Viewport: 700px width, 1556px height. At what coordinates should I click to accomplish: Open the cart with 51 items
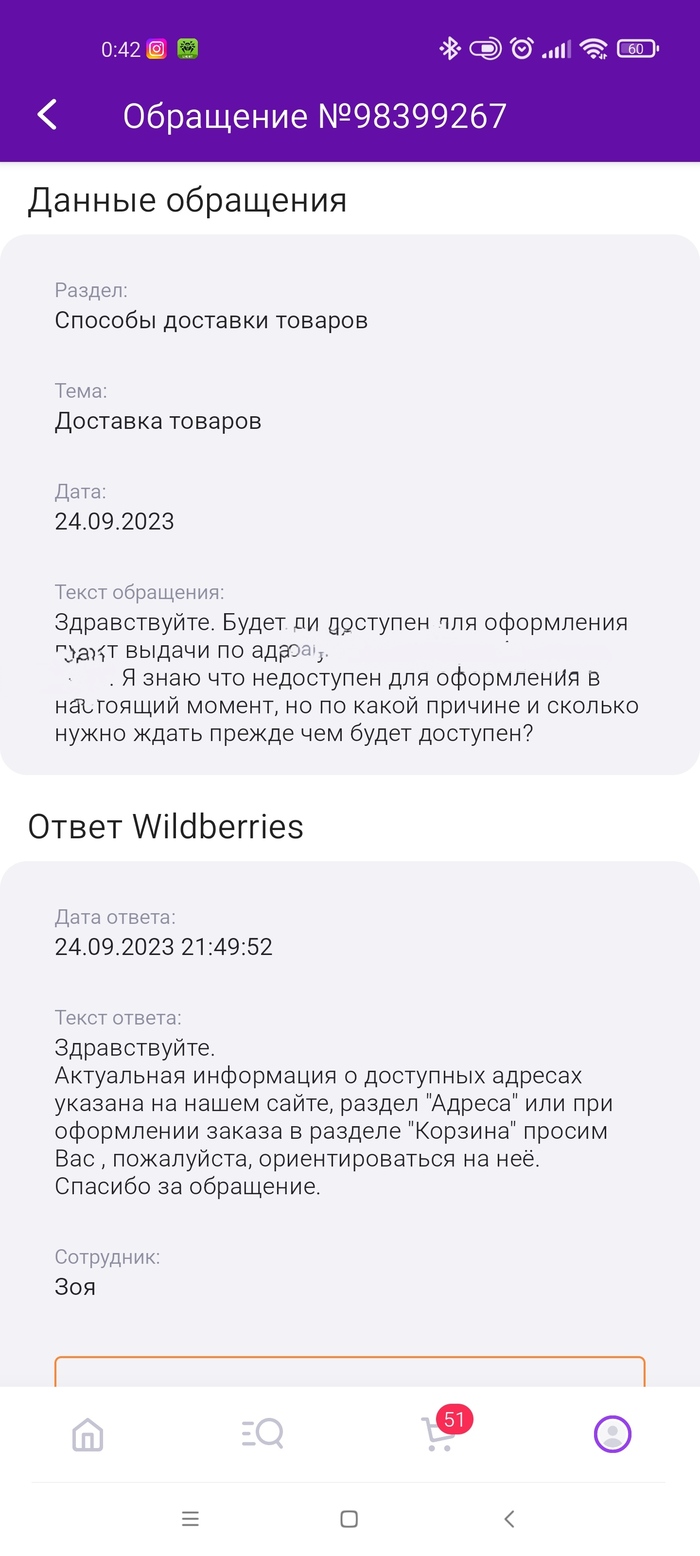(438, 1435)
